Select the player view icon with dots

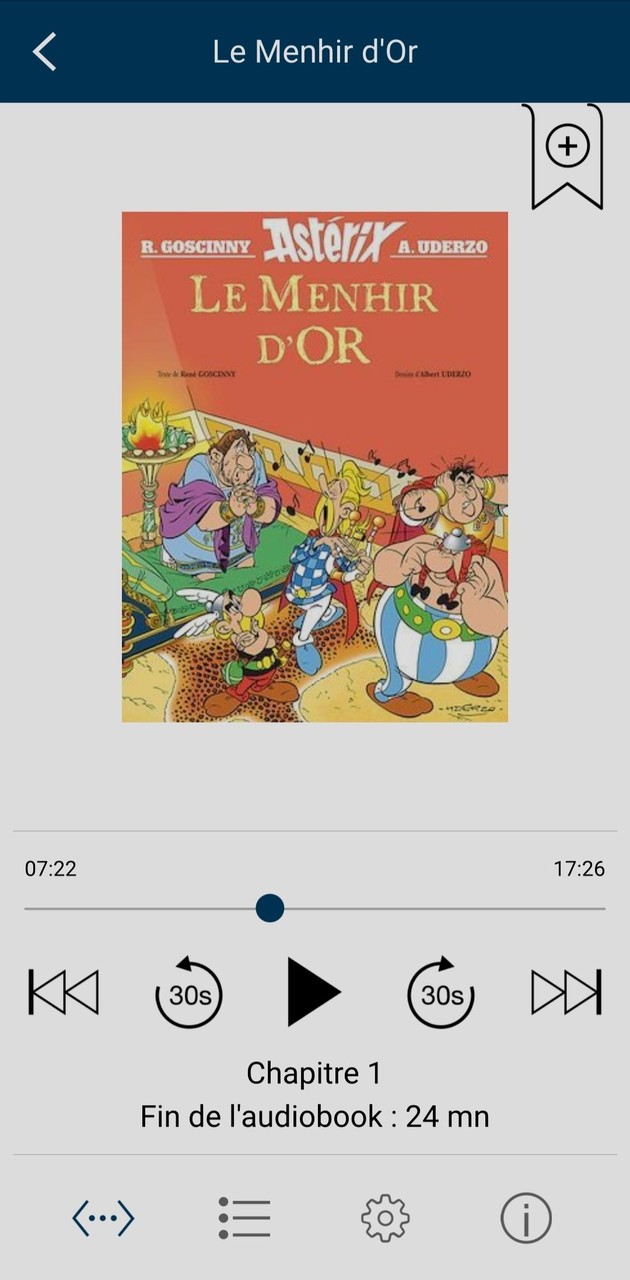click(x=103, y=1218)
